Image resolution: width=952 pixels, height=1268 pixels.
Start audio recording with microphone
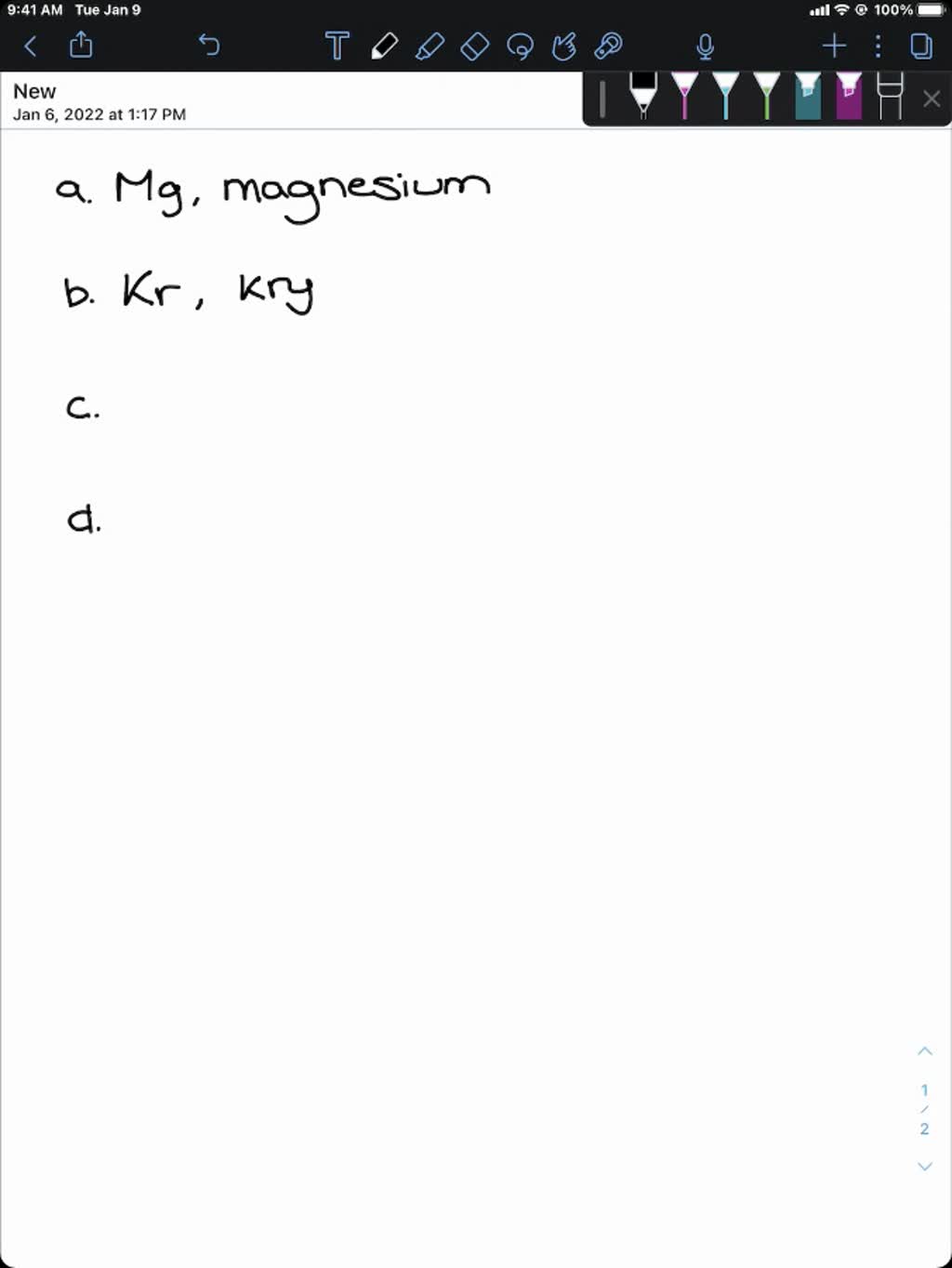(x=705, y=46)
